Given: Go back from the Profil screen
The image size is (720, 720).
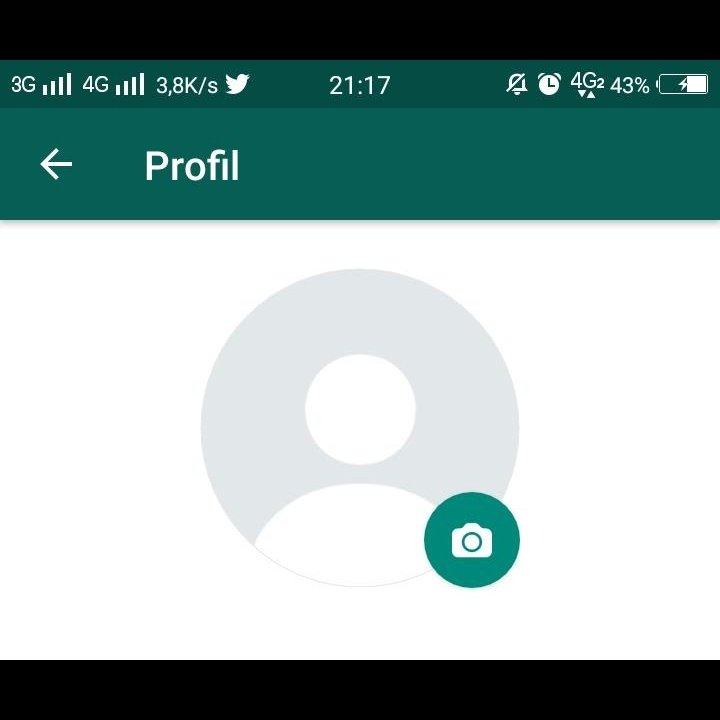Looking at the screenshot, I should pyautogui.click(x=56, y=165).
